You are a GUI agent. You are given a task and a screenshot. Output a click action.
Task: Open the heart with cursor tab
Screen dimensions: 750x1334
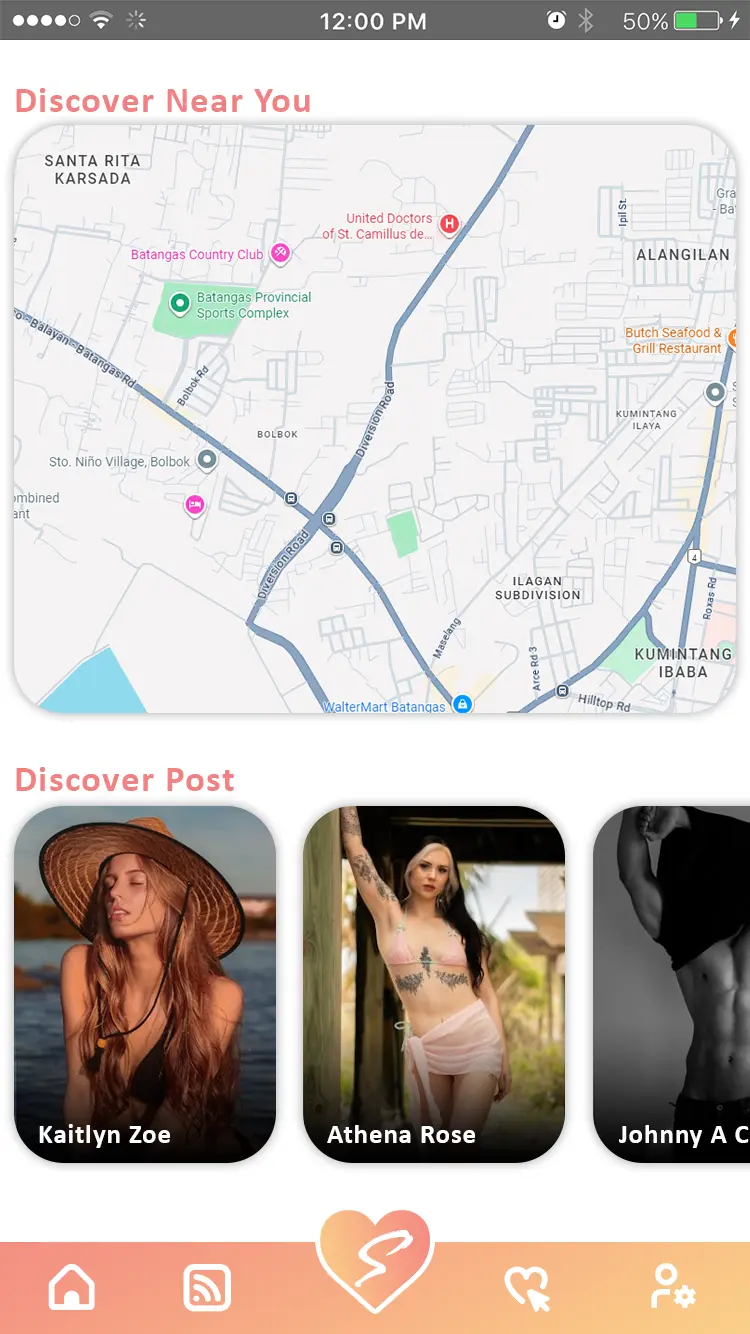click(527, 1287)
